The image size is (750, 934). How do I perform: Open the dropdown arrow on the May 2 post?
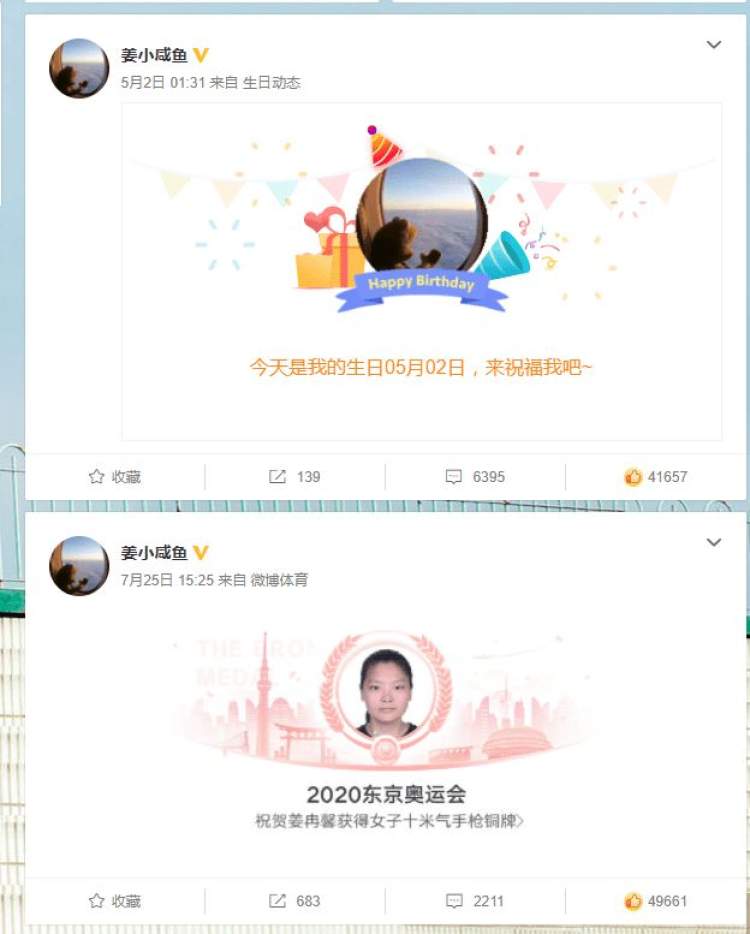pyautogui.click(x=713, y=45)
